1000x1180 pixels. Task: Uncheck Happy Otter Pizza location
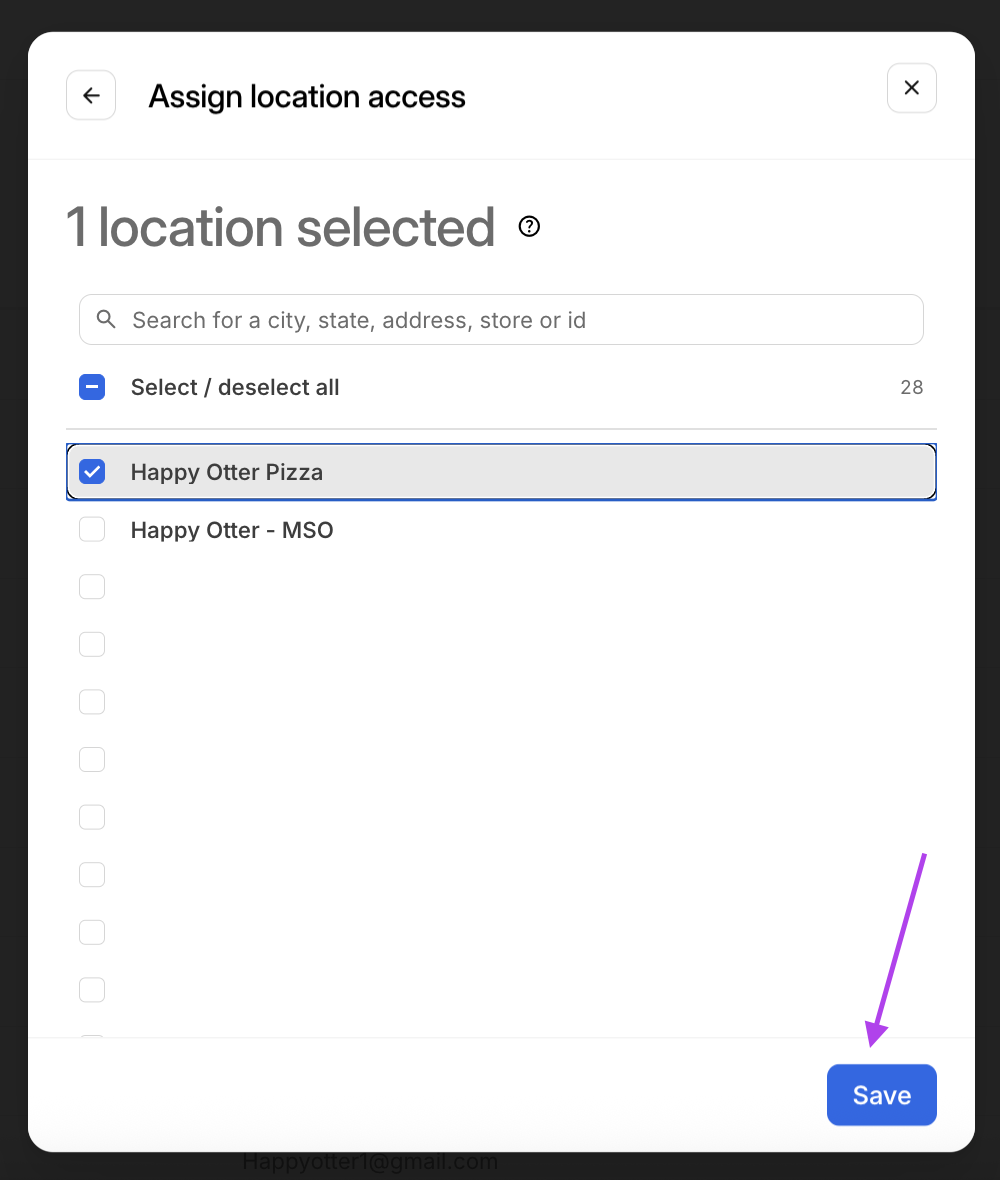click(92, 472)
